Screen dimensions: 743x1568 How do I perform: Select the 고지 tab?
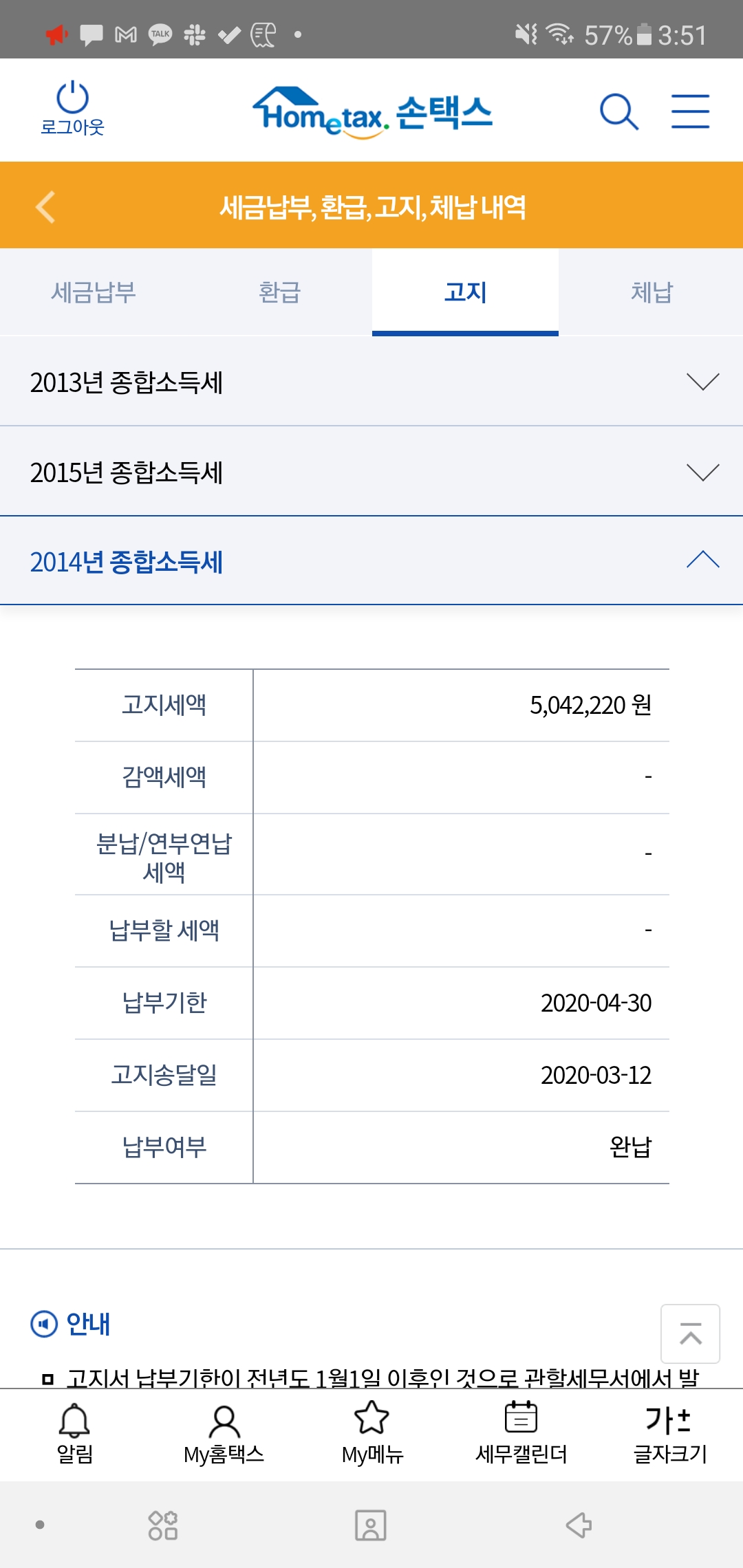pyautogui.click(x=465, y=292)
